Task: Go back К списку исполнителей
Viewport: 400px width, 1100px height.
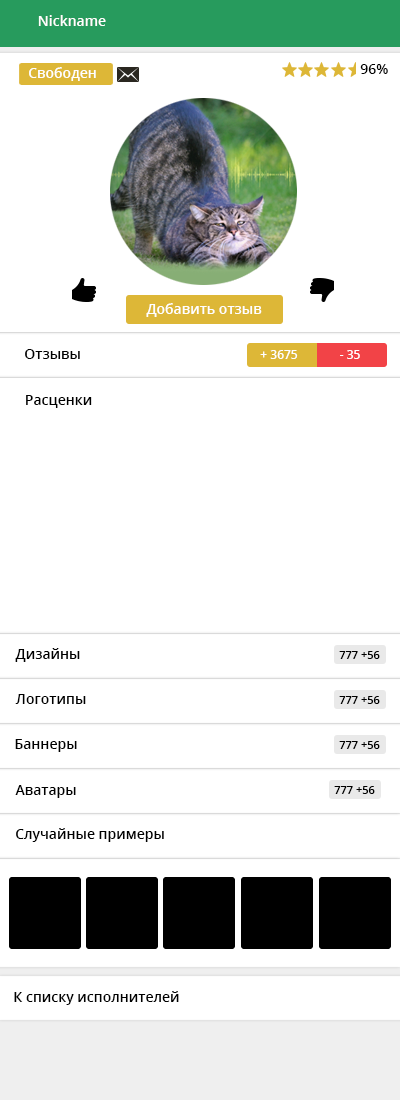Action: click(x=200, y=998)
